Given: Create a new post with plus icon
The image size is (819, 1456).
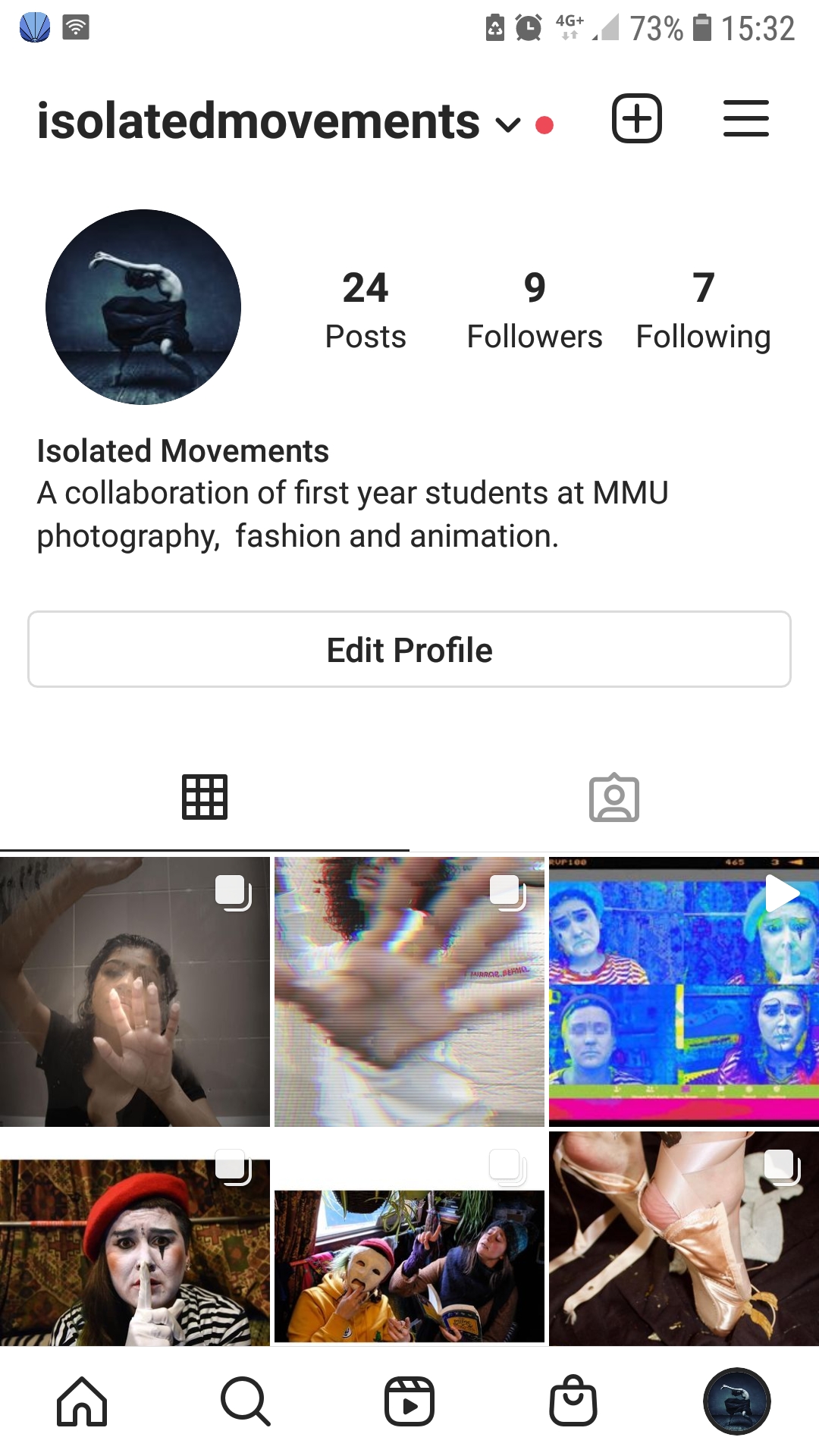Looking at the screenshot, I should click(636, 119).
